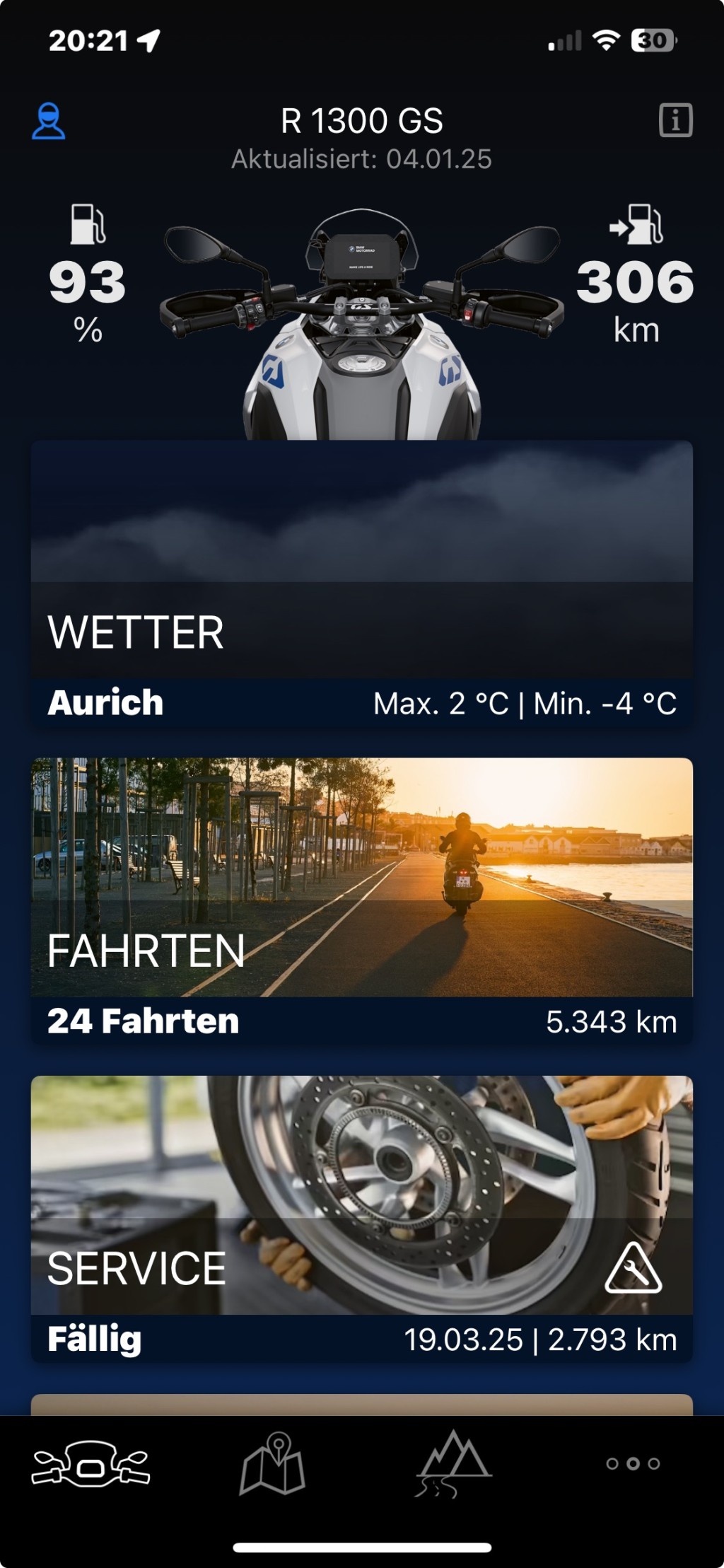Viewport: 724px width, 1568px height.
Task: Switch to the mountain routes tab
Action: 453,1463
